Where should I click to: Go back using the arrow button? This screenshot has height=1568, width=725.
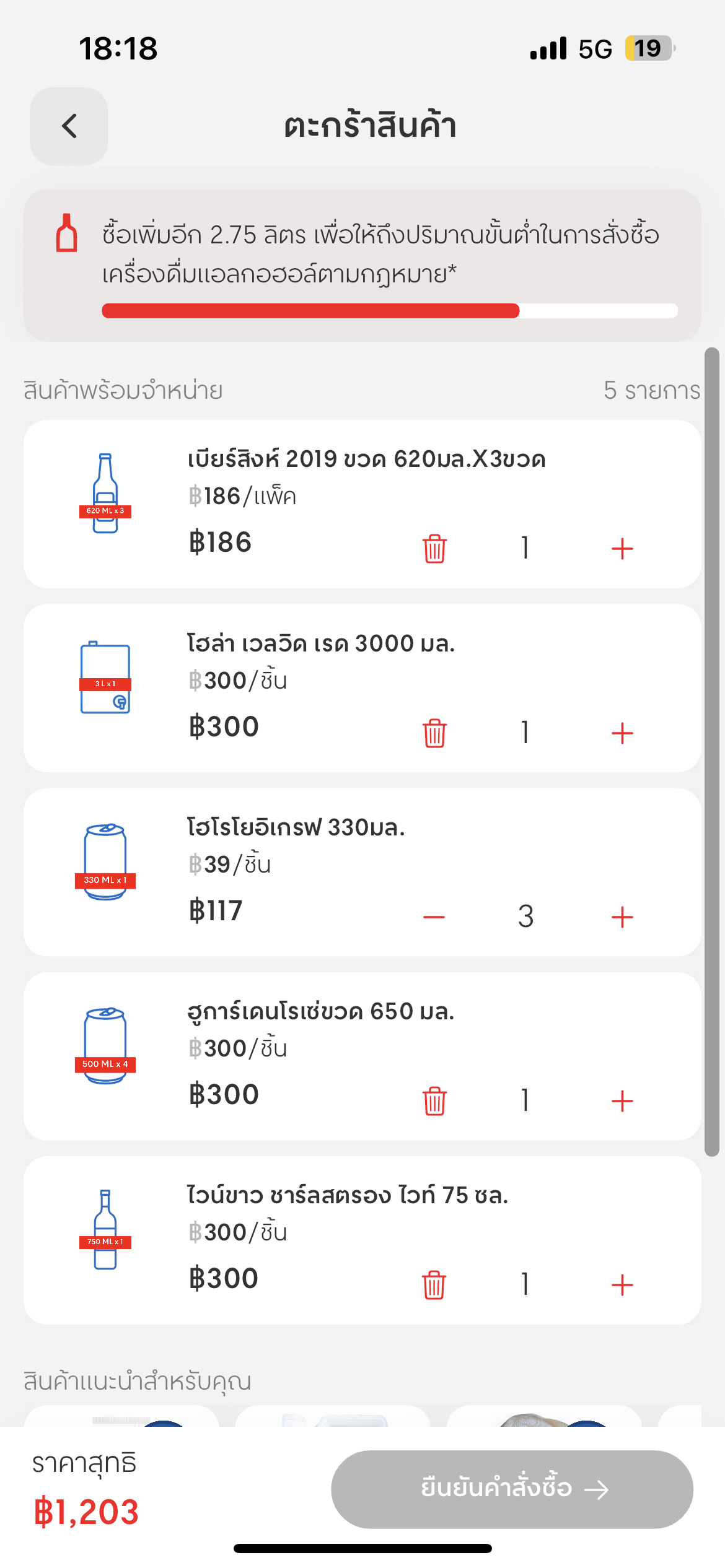click(69, 126)
